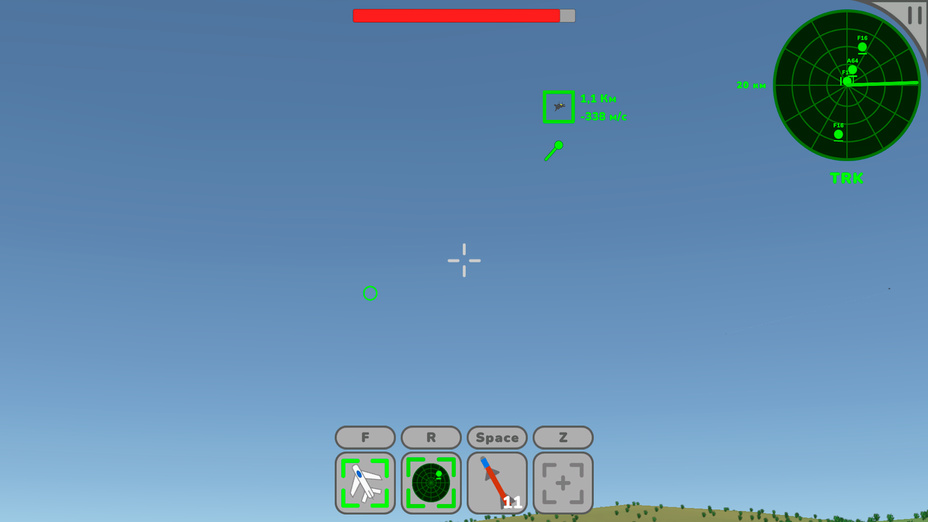The height and width of the screenshot is (522, 928).
Task: Activate the zoom targeting button under Z
Action: click(x=563, y=483)
